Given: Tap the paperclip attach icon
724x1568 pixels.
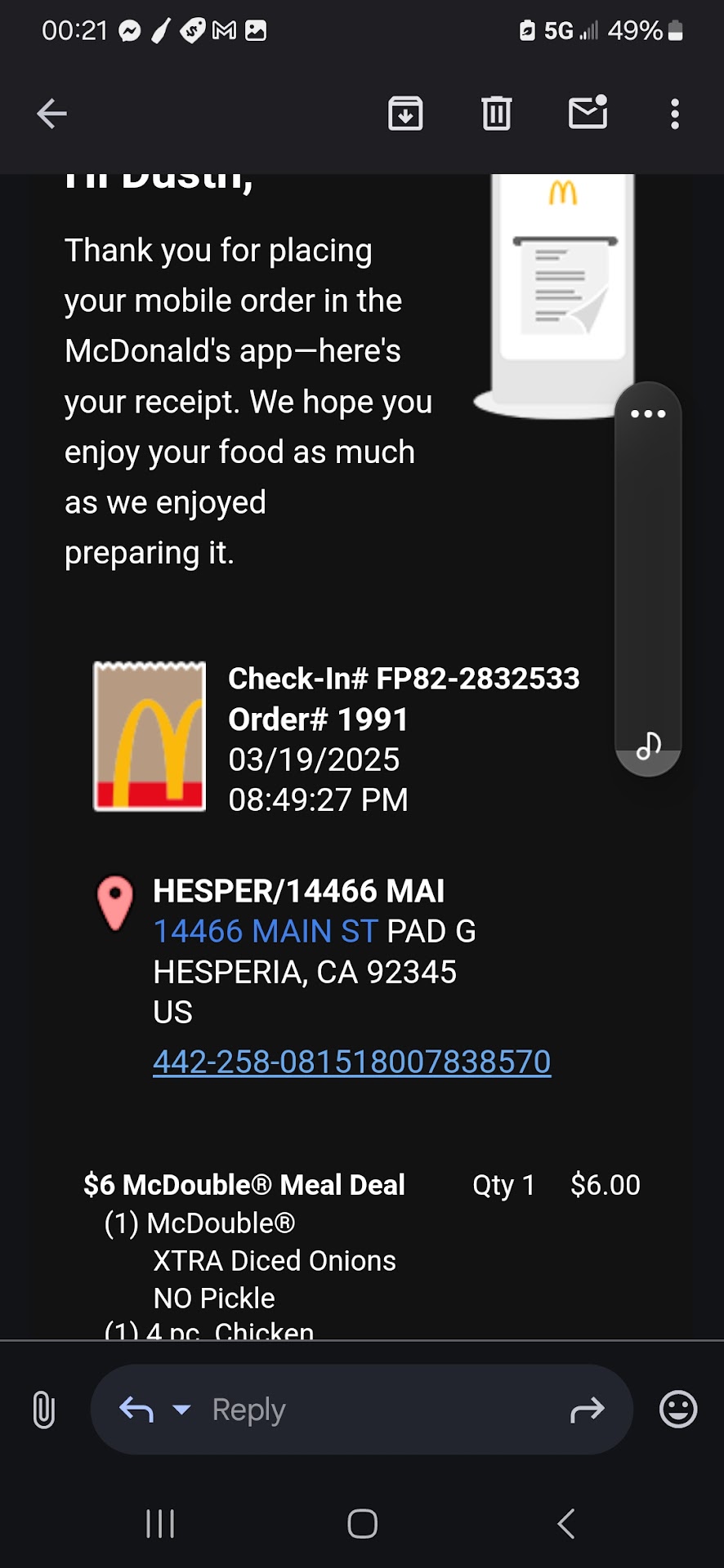Looking at the screenshot, I should pyautogui.click(x=44, y=1410).
